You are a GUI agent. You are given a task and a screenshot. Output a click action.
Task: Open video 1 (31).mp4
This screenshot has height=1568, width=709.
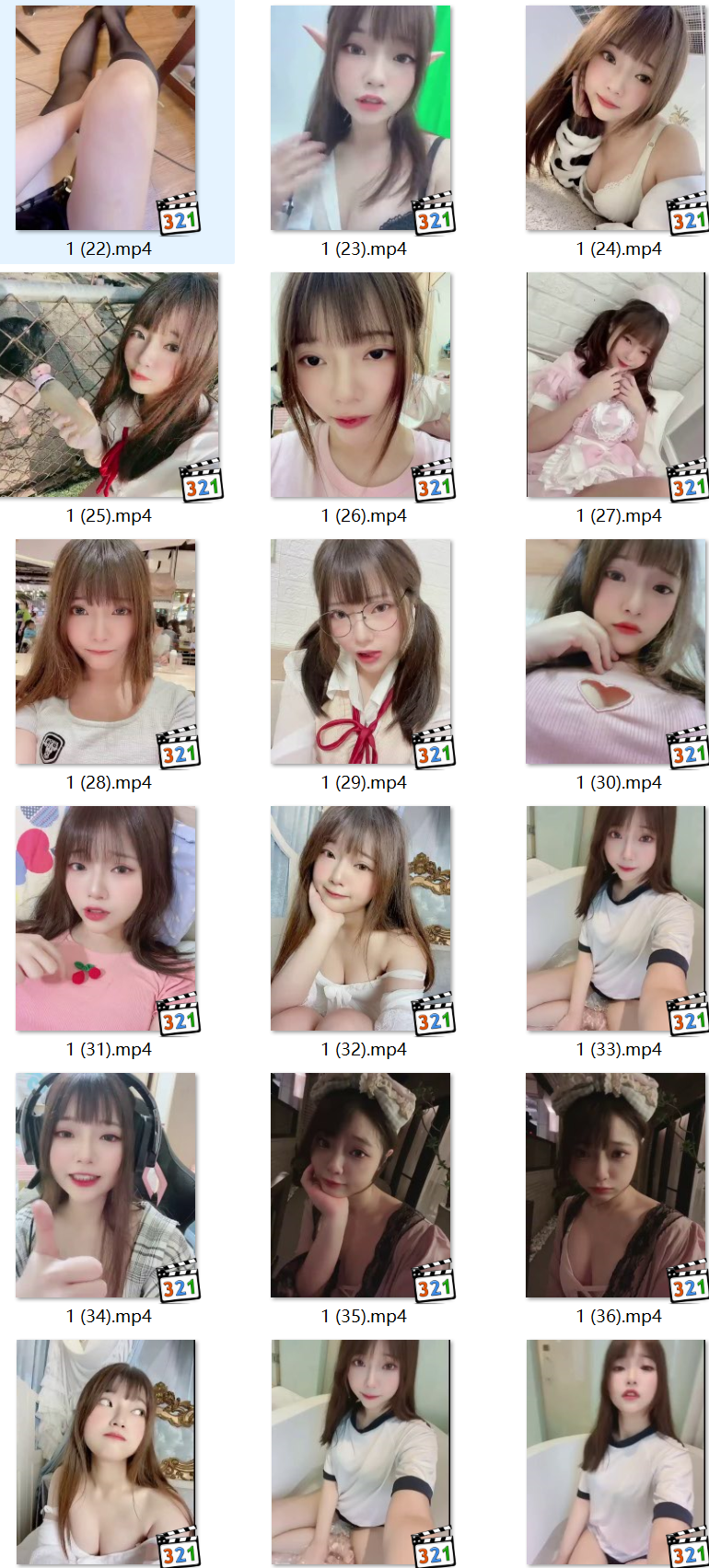point(106,918)
